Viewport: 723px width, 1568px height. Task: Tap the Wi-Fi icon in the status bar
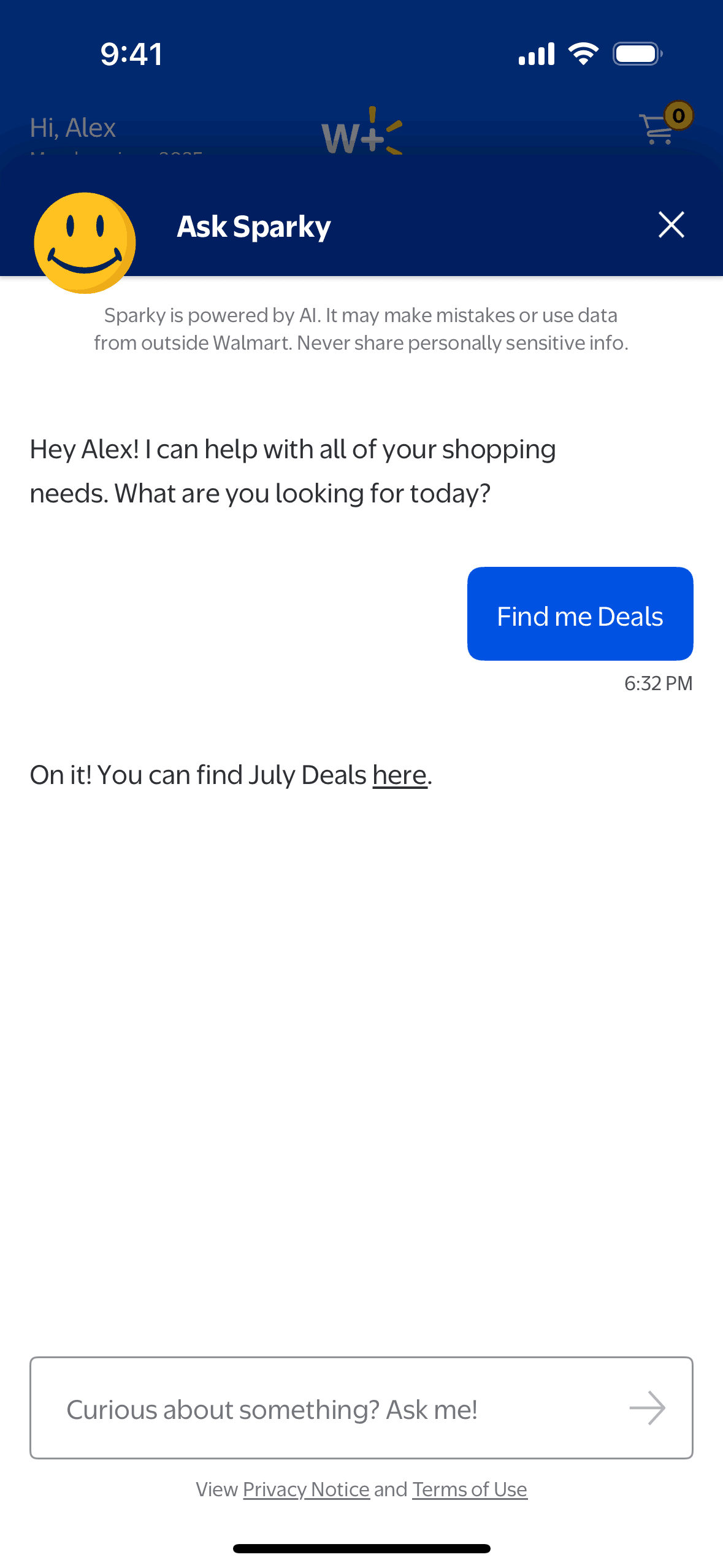[x=583, y=53]
